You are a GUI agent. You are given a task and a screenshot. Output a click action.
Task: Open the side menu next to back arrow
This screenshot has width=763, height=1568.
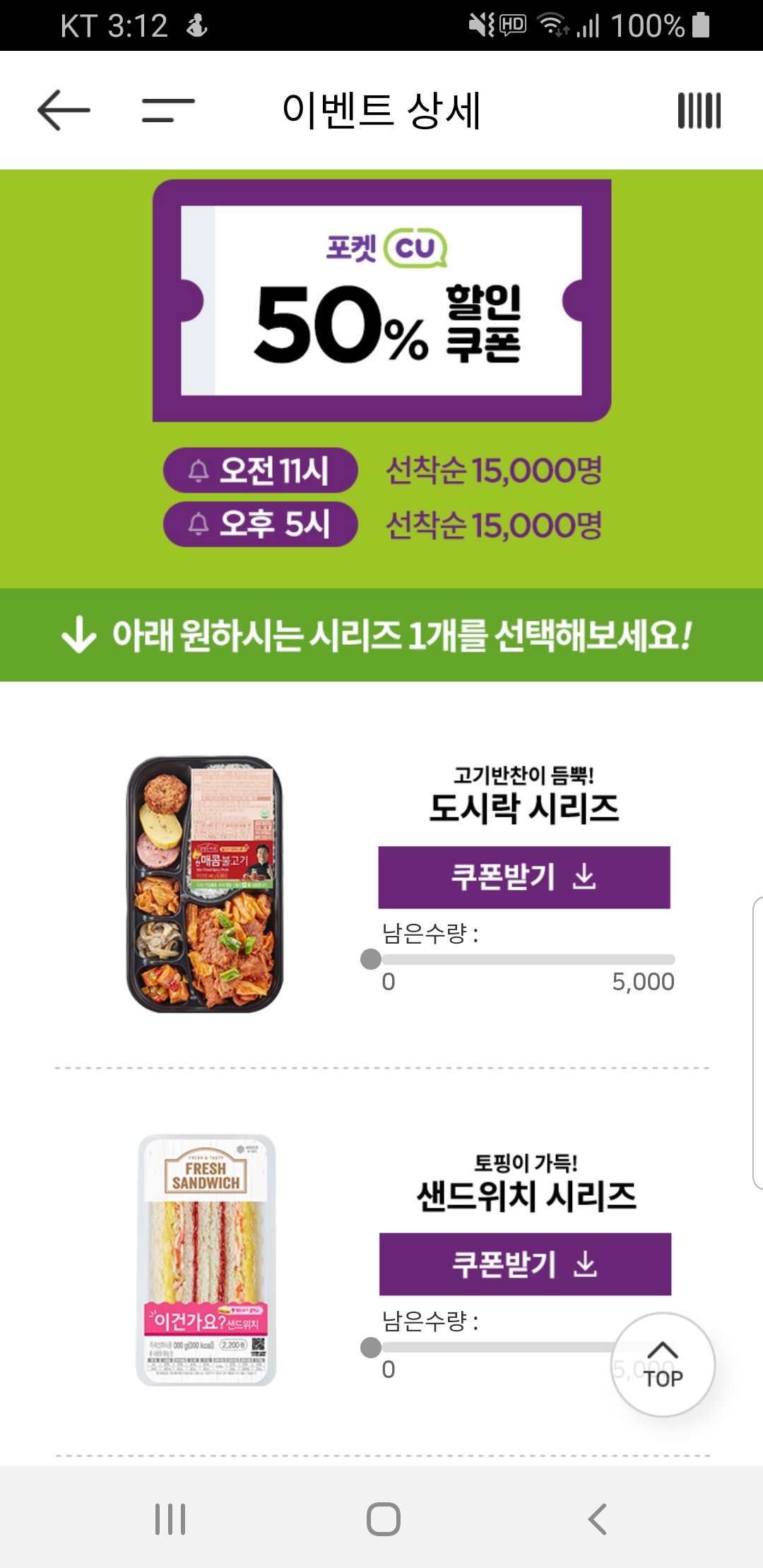pos(168,110)
